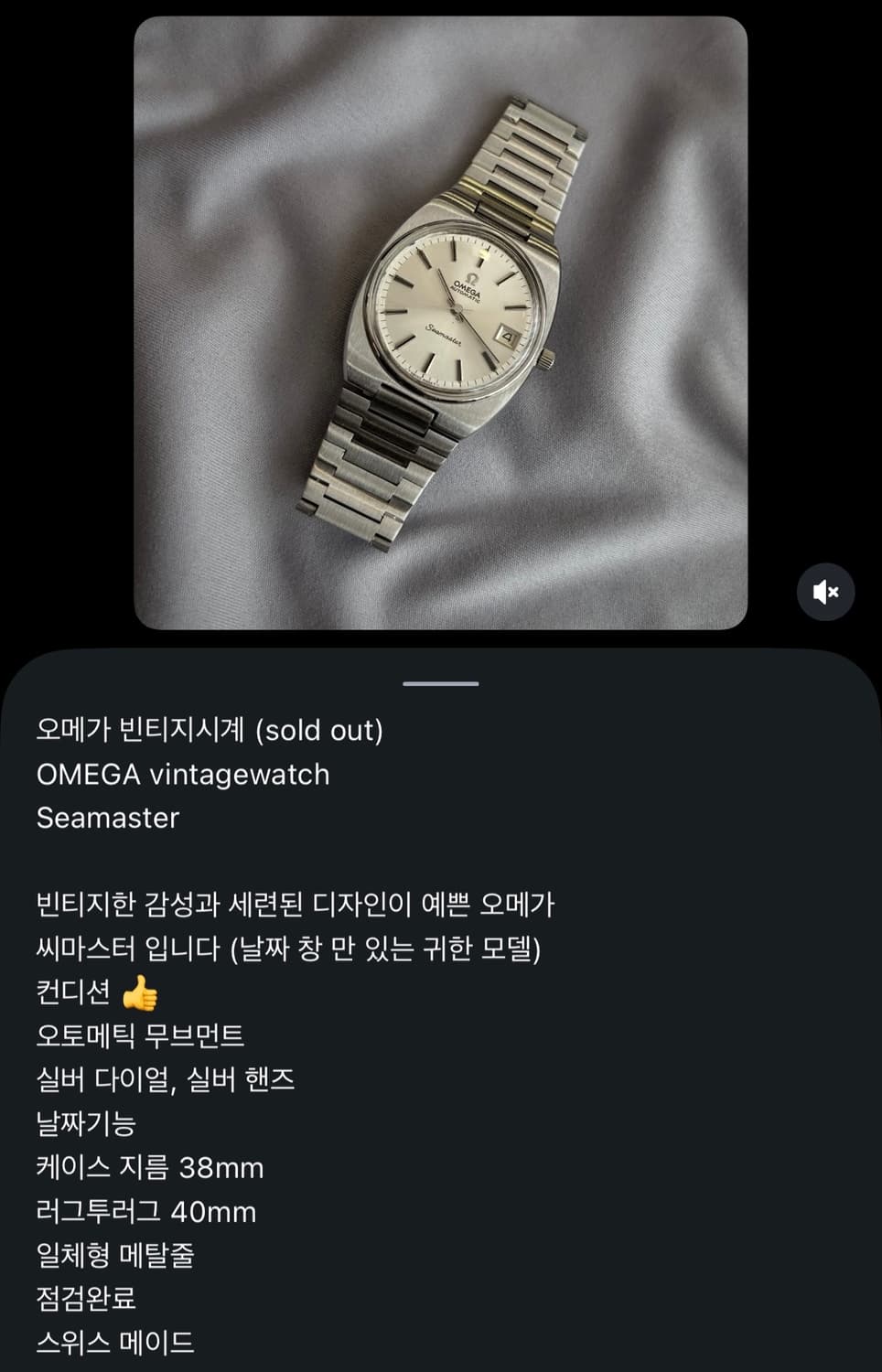Select the 러그투러그 40mm text
Image resolution: width=882 pixels, height=1372 pixels.
[x=146, y=1213]
